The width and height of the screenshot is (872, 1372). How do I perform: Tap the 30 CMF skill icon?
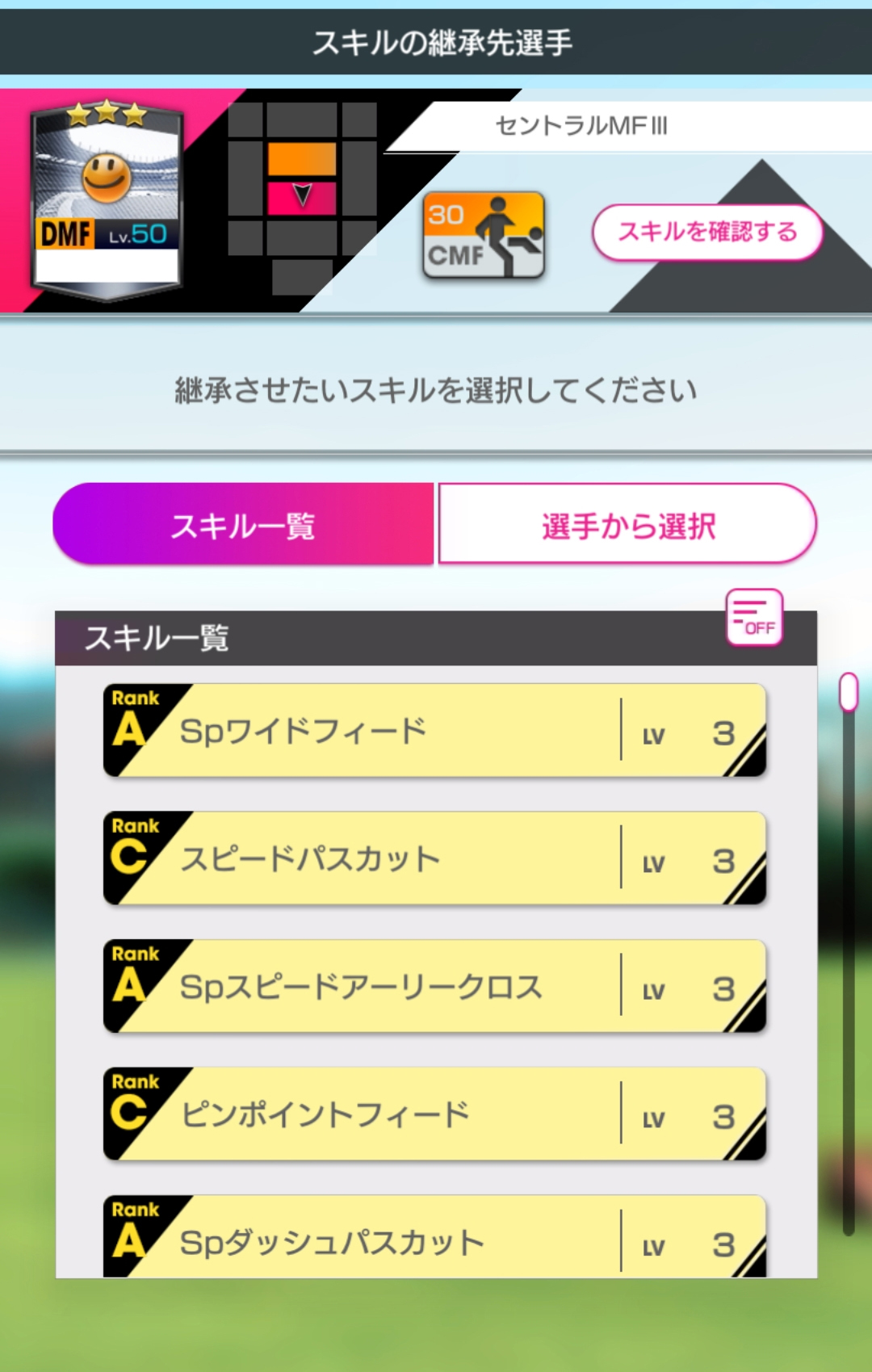484,235
